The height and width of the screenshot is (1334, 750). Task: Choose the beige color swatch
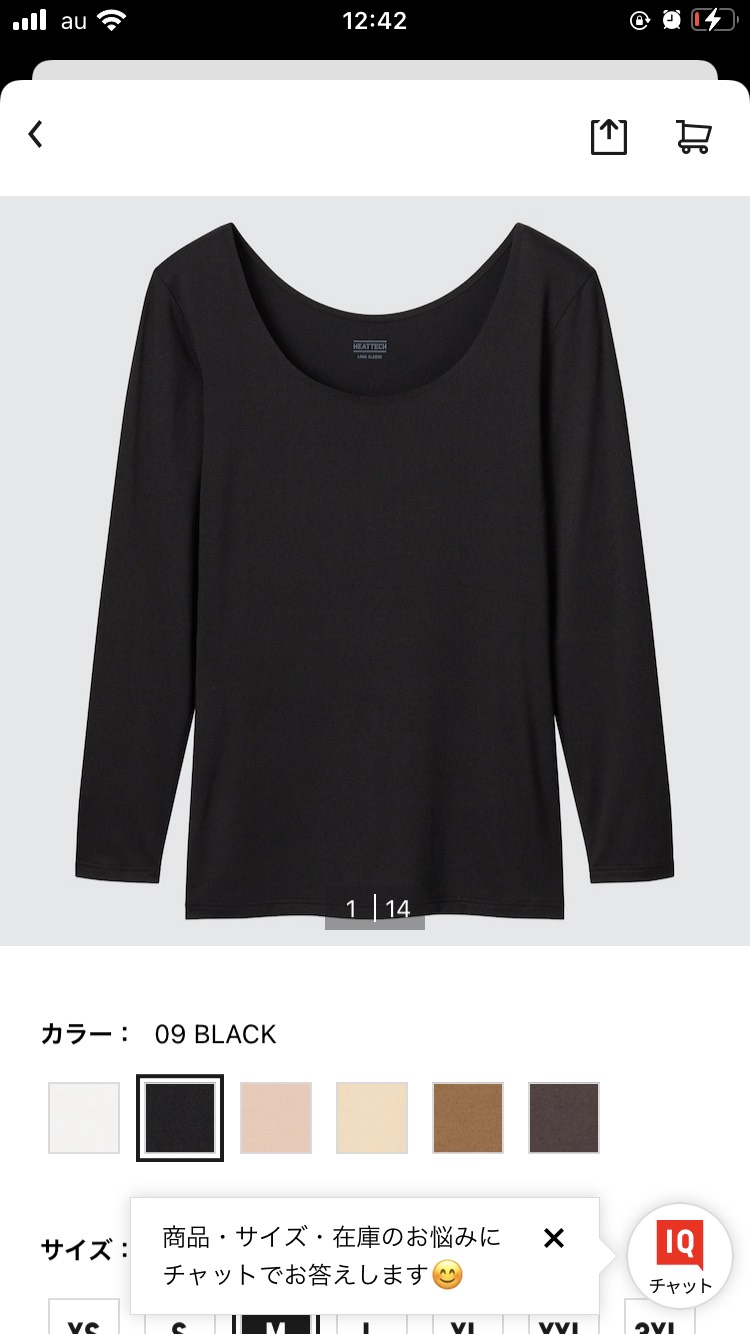point(372,1118)
